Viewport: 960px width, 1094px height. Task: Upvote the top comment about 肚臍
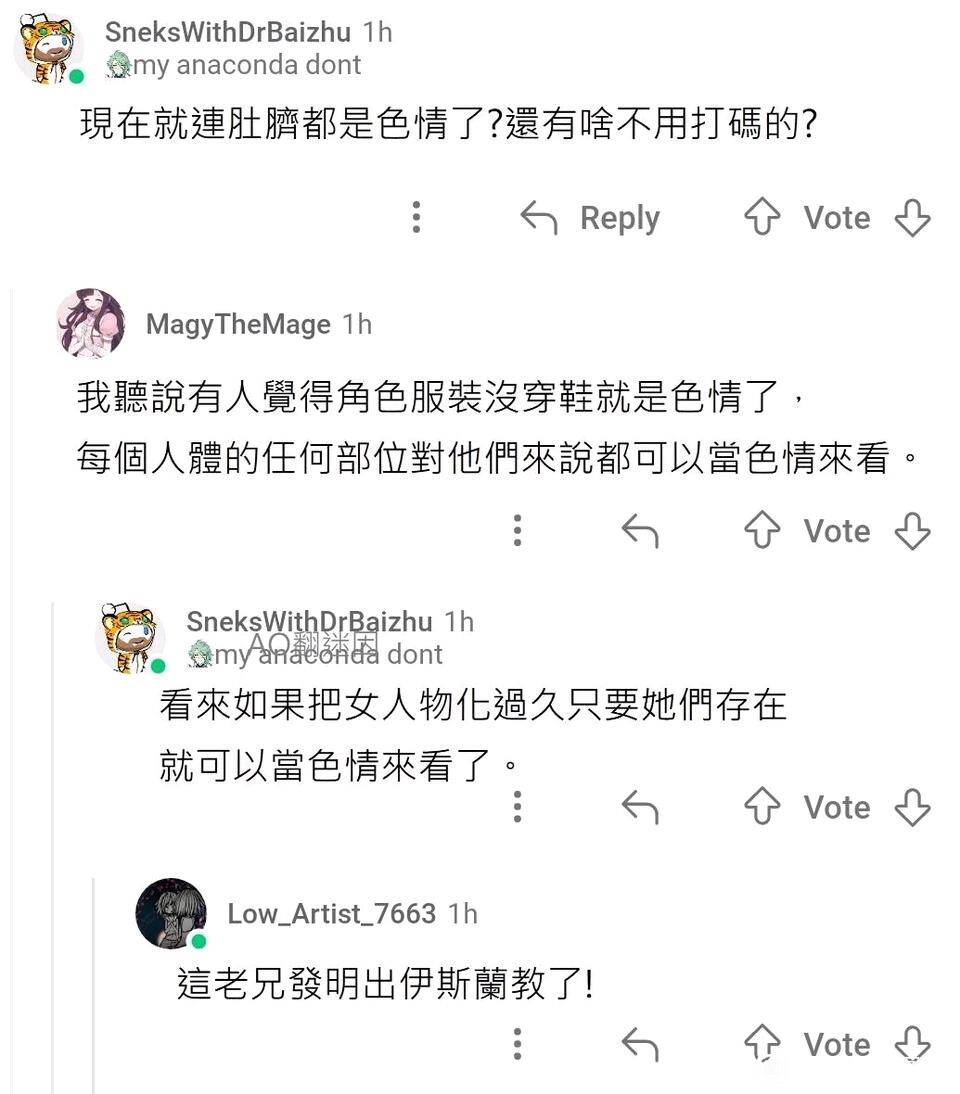coord(762,218)
